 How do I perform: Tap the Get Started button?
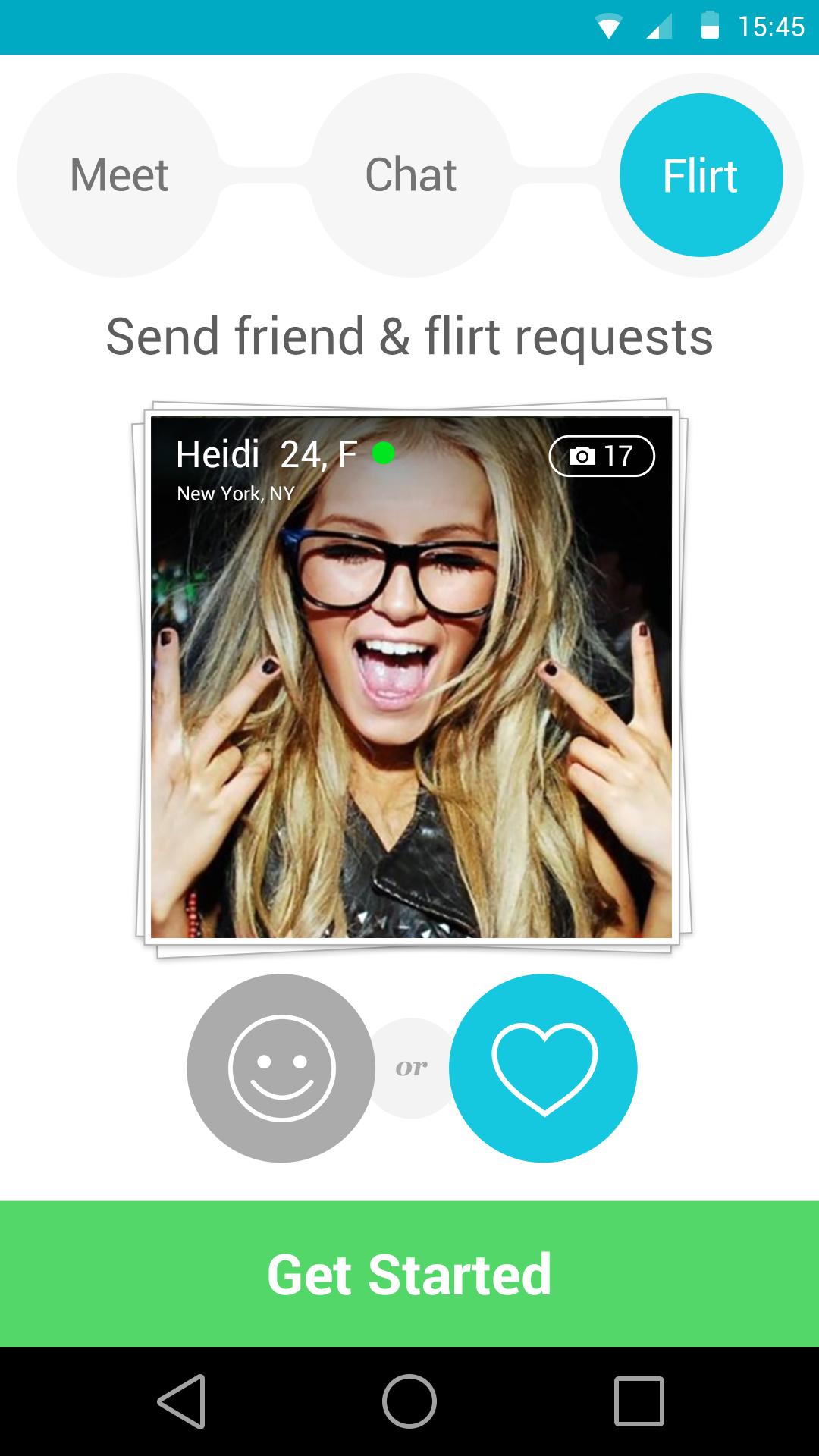(x=409, y=1274)
